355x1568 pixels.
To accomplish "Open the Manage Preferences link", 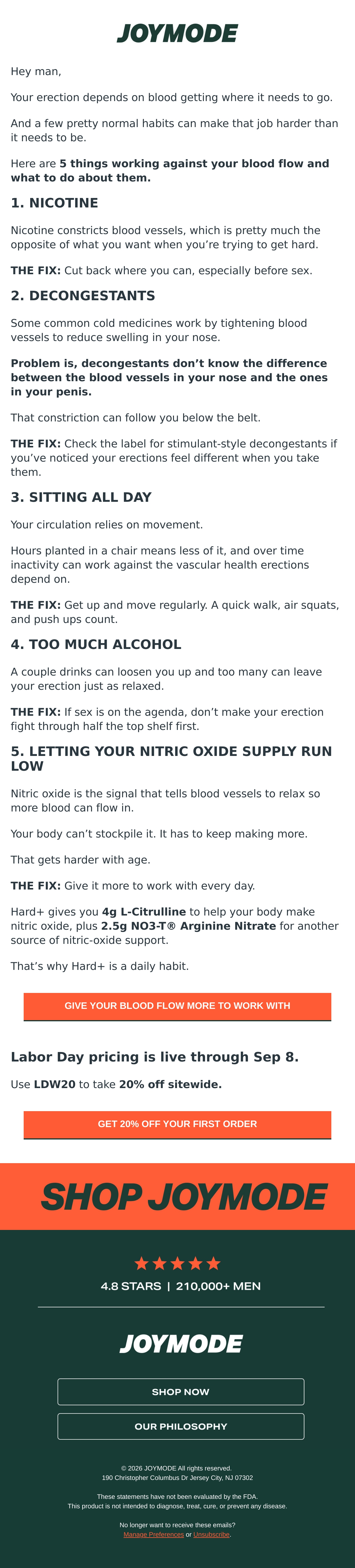I will tap(154, 1535).
